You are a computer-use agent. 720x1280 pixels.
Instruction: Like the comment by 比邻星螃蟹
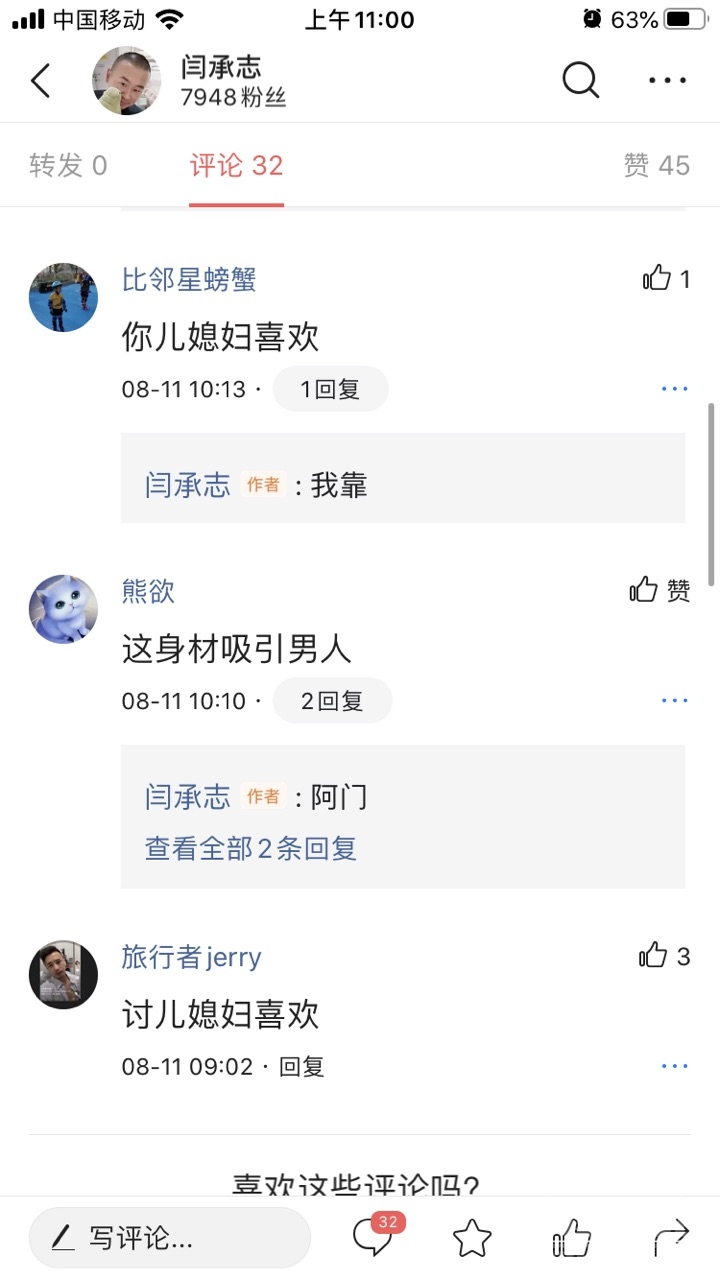(x=657, y=279)
